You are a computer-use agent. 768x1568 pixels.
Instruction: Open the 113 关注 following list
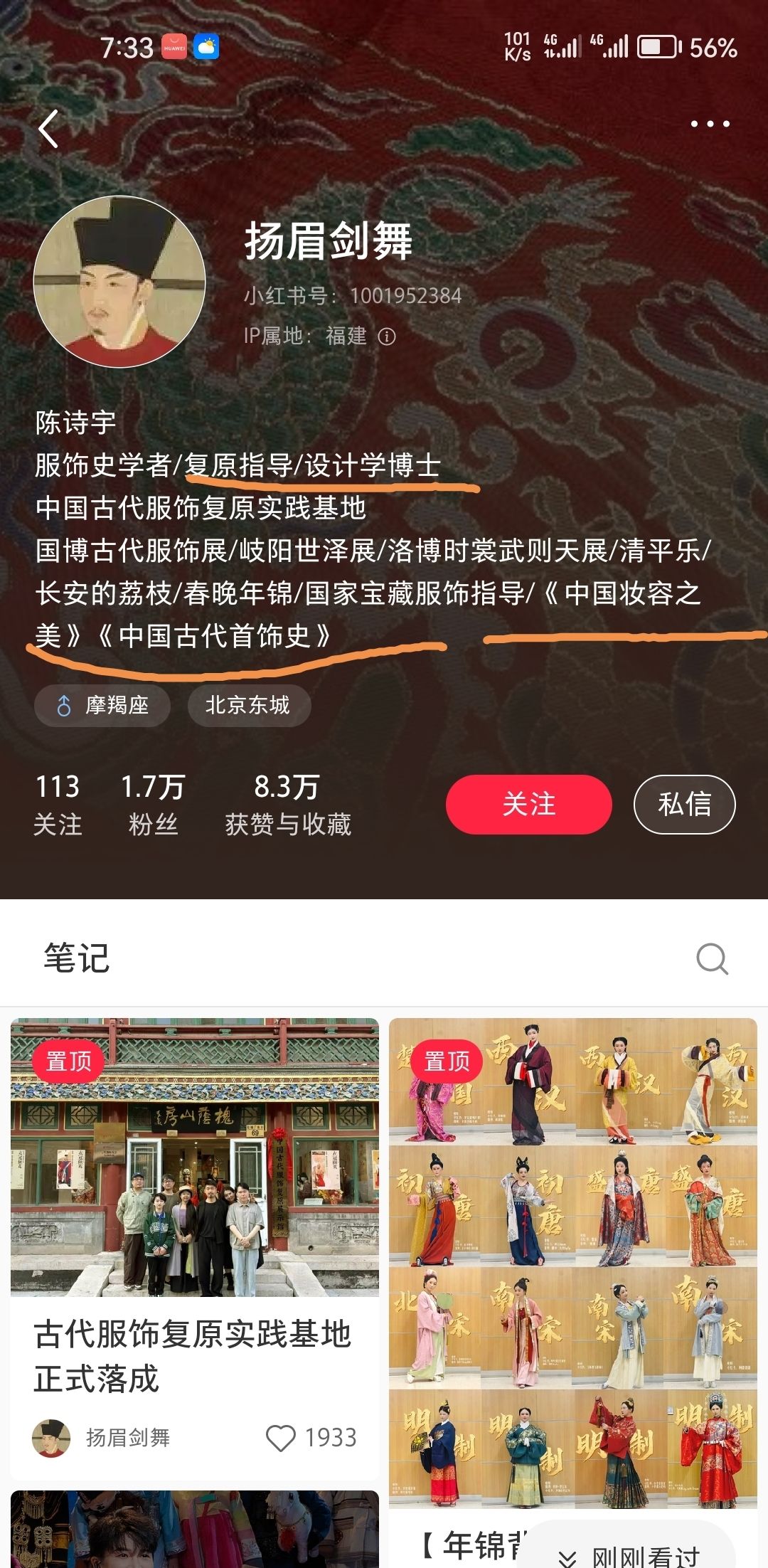coord(58,805)
